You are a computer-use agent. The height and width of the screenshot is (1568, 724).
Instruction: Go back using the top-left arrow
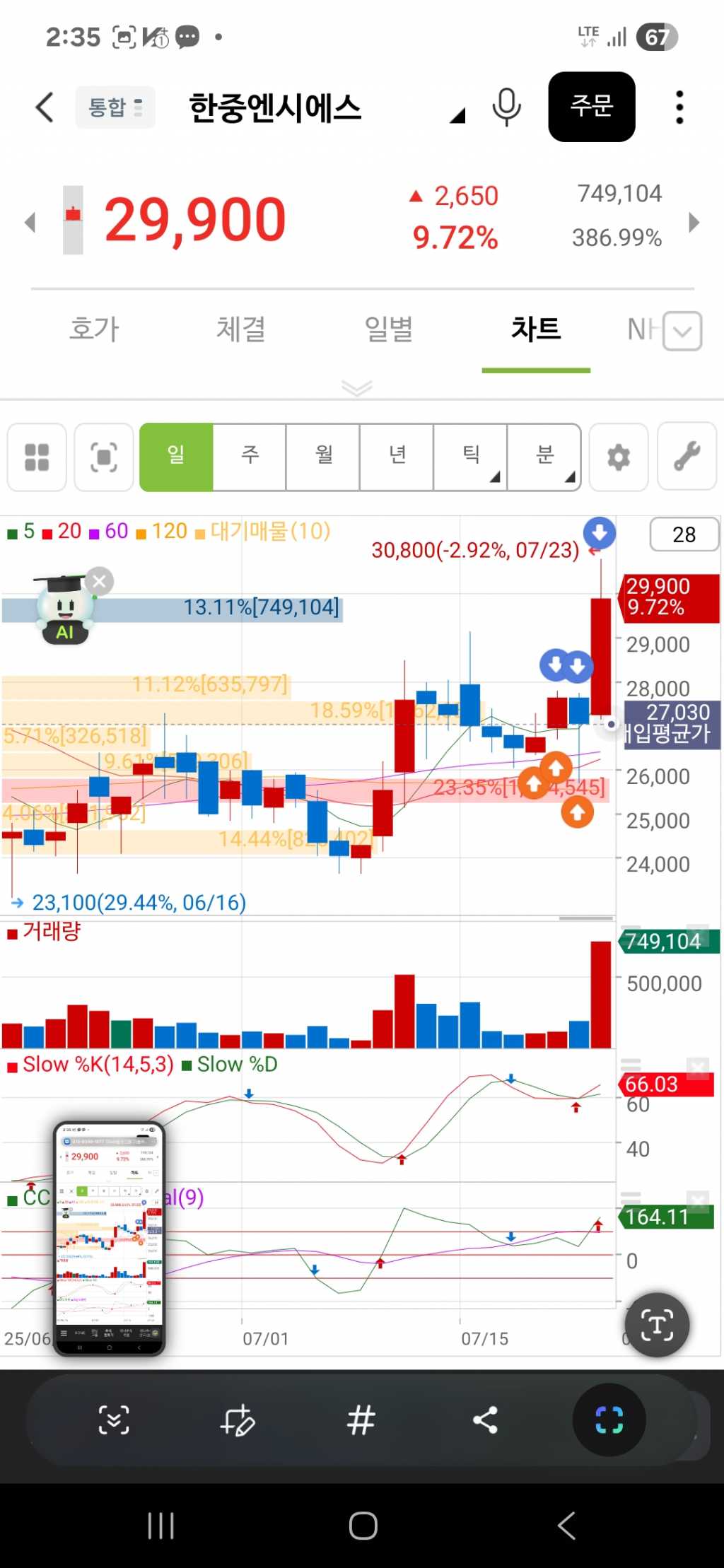pyautogui.click(x=45, y=107)
